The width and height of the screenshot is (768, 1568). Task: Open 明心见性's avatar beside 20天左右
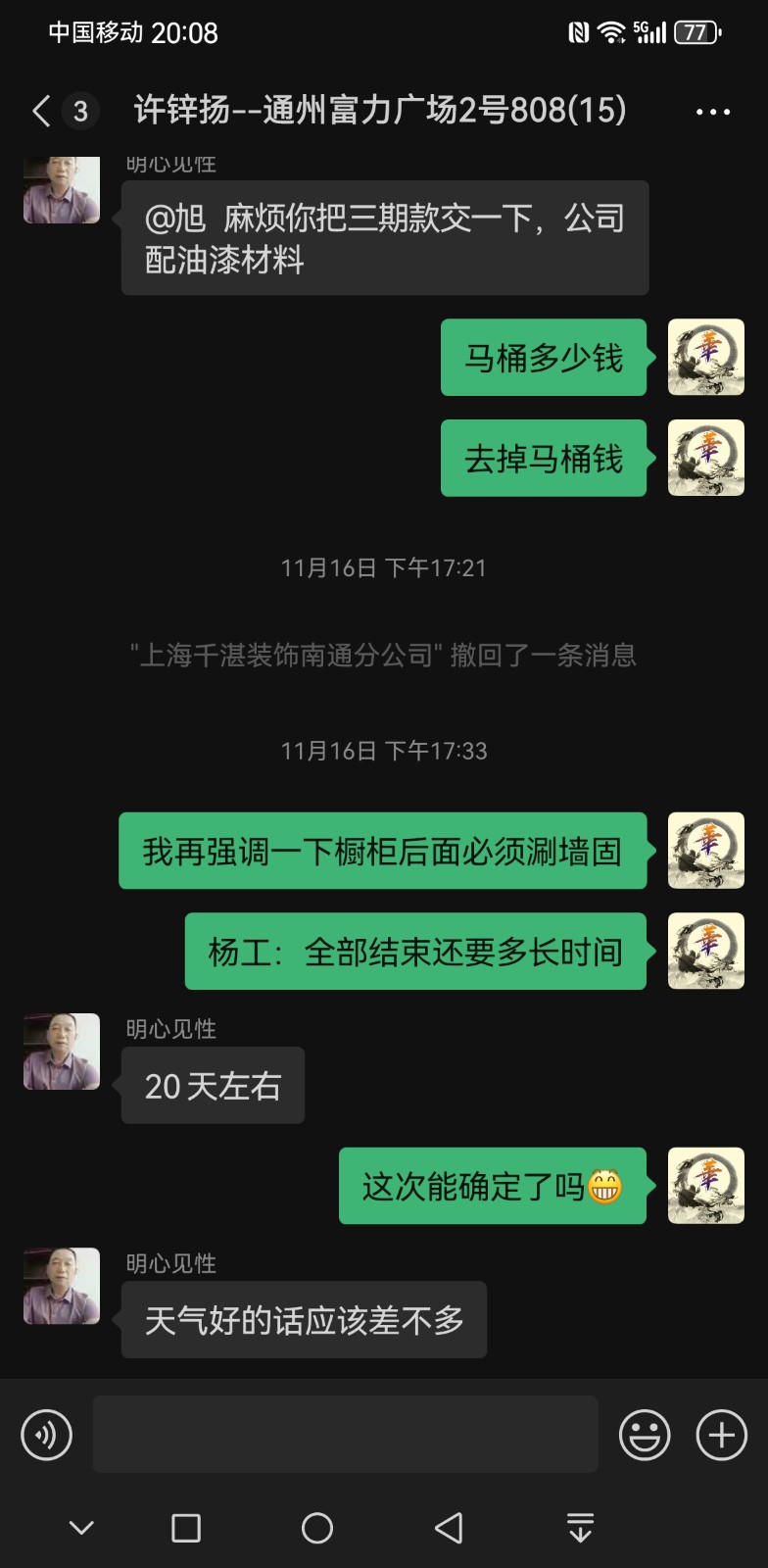(x=62, y=1052)
